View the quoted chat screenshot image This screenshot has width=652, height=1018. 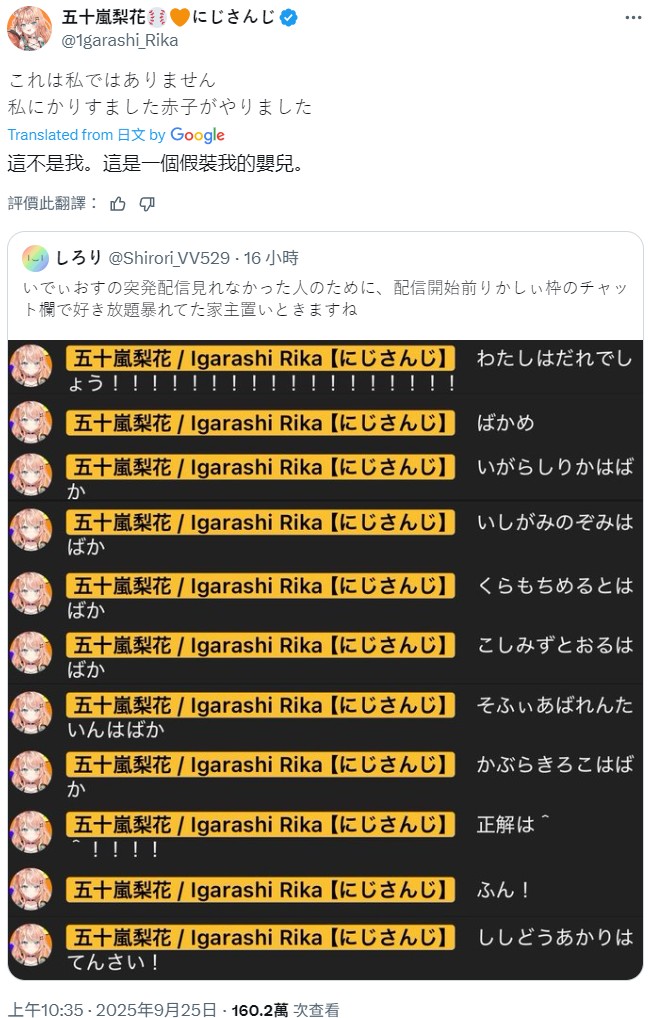(325, 660)
